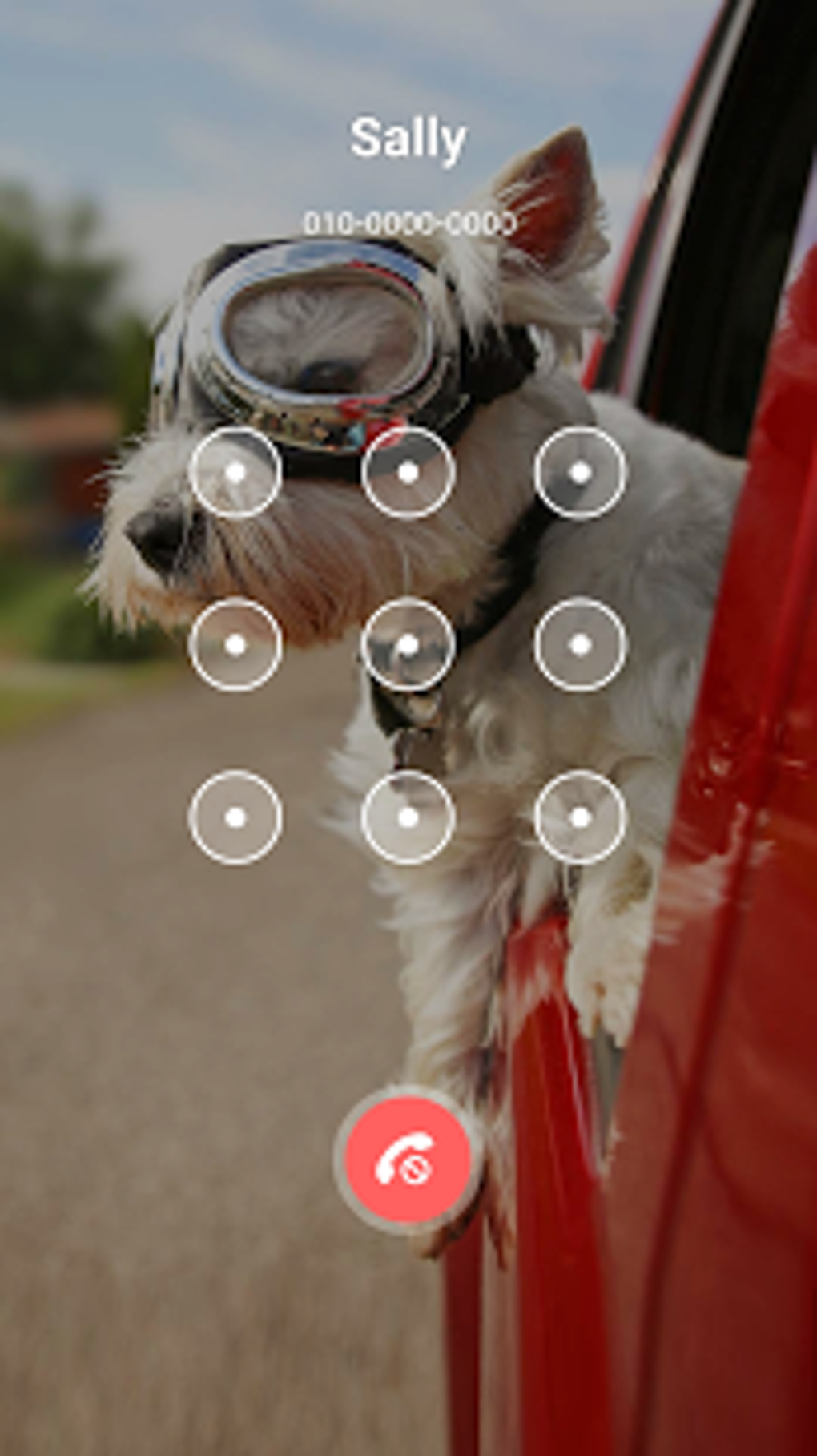Select the center pattern dot
Image resolution: width=817 pixels, height=1456 pixels.
[x=408, y=645]
